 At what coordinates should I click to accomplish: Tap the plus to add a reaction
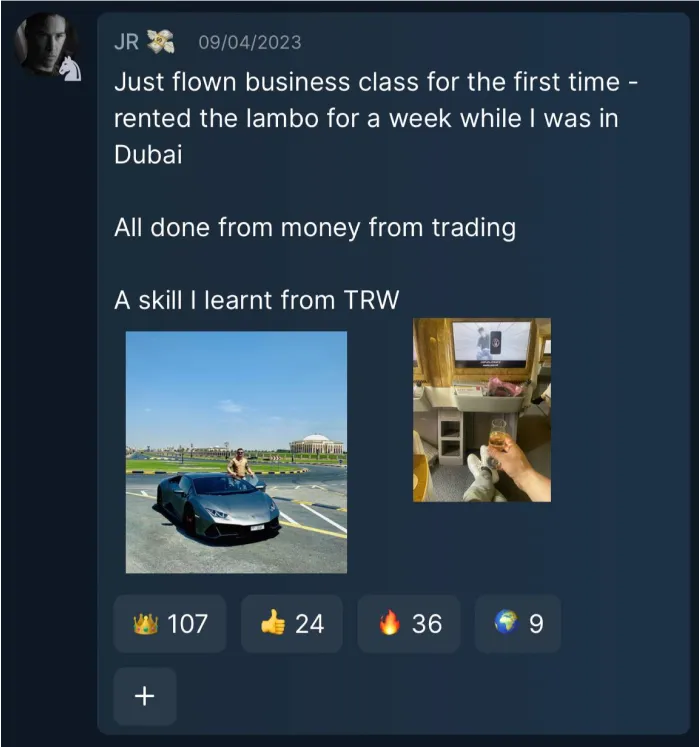(145, 697)
